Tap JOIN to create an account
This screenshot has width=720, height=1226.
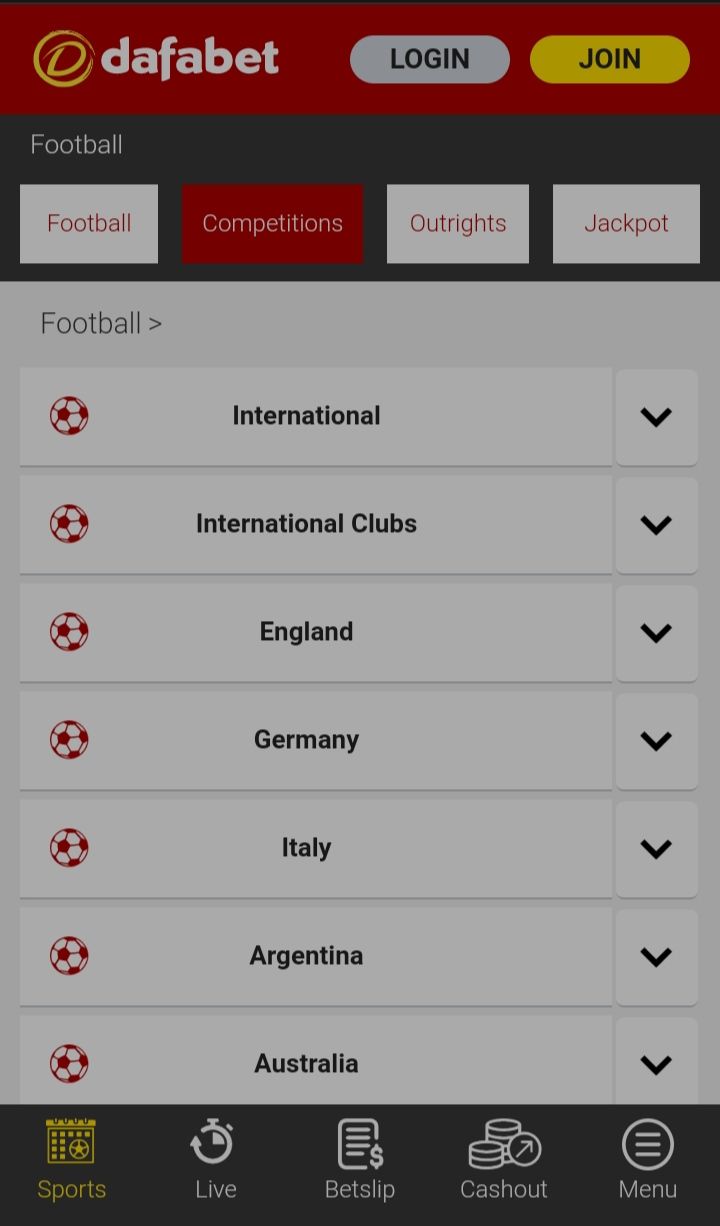click(x=609, y=59)
